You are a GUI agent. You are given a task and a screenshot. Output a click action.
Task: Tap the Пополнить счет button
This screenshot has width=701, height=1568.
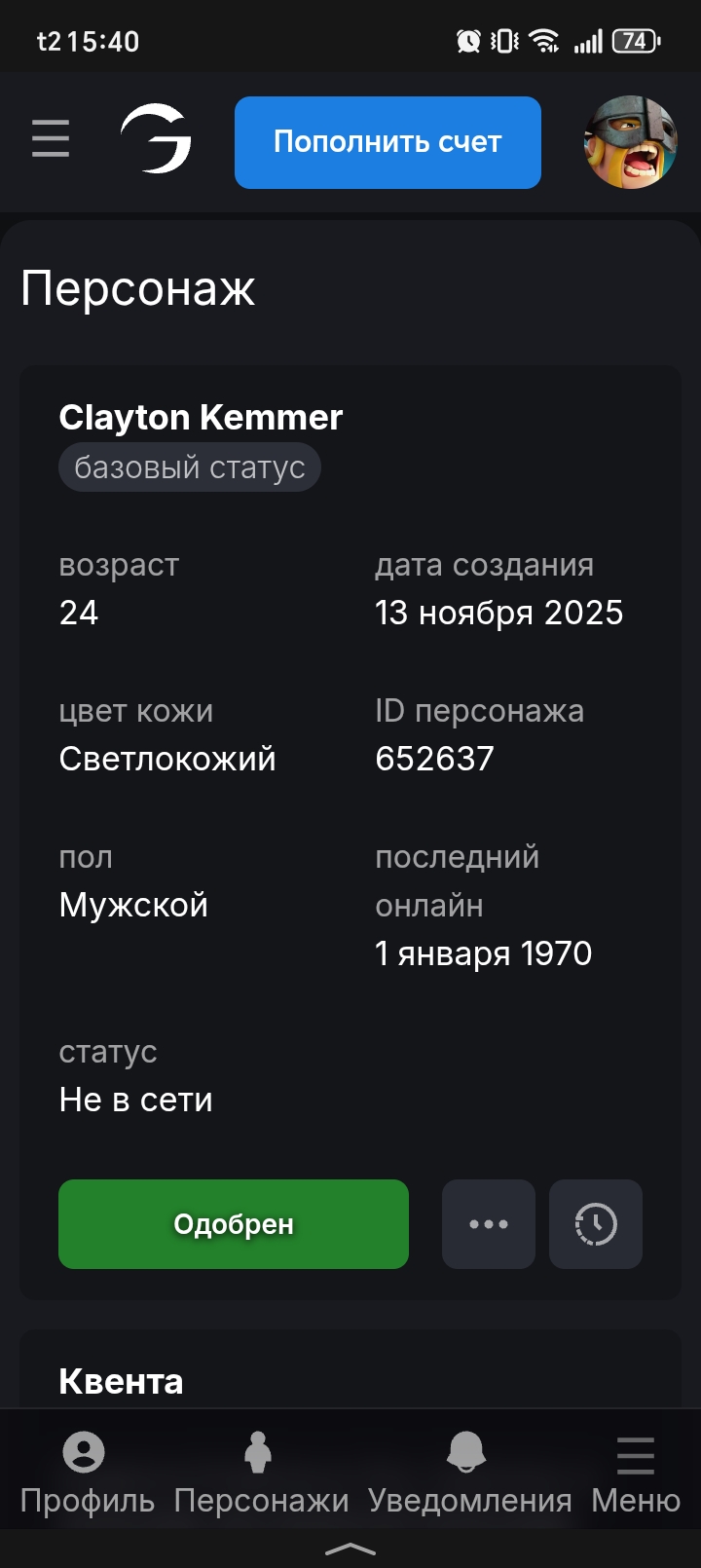[x=387, y=142]
